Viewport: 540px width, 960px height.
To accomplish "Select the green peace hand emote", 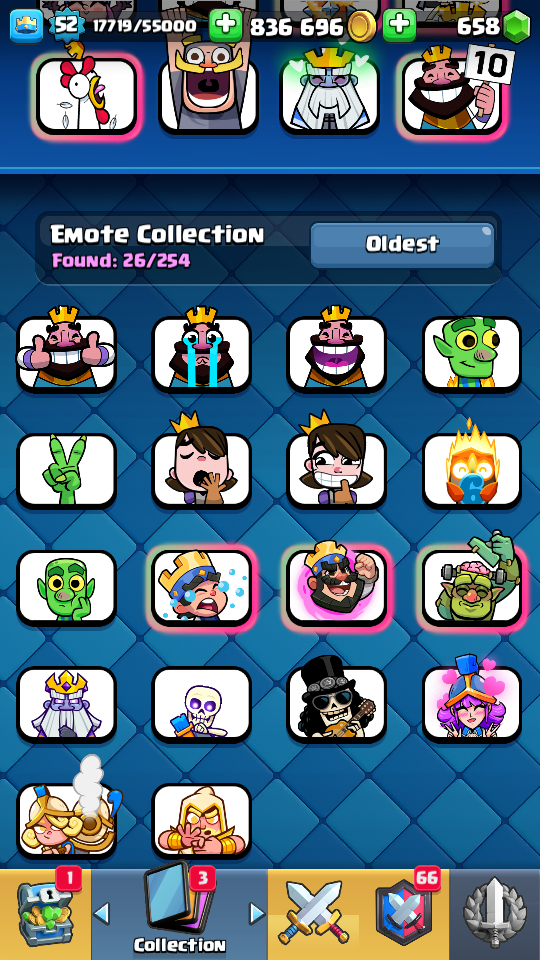I will pos(66,471).
